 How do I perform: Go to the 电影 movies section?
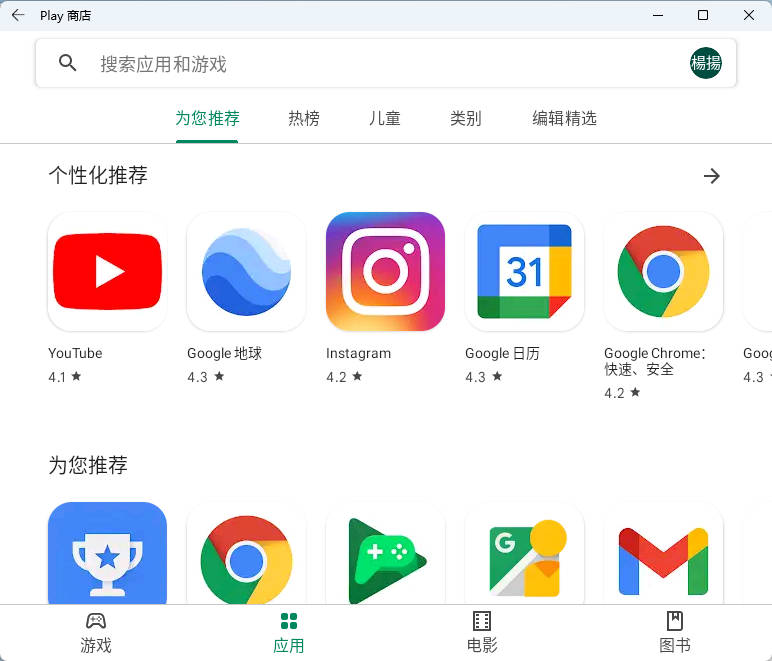(482, 633)
